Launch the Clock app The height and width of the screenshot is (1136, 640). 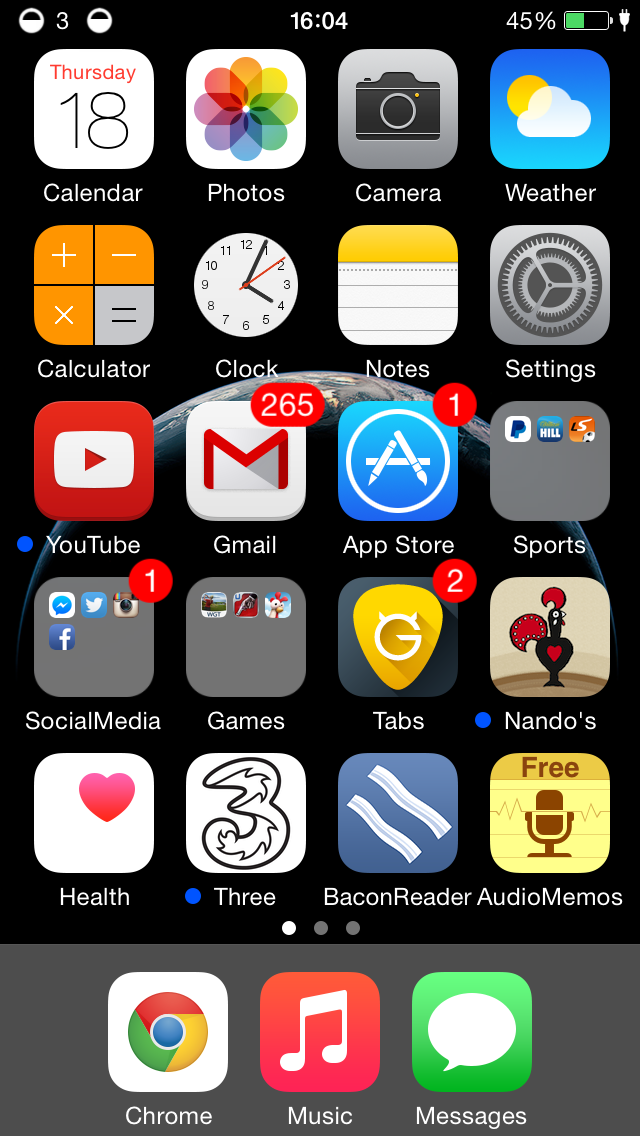[x=246, y=285]
